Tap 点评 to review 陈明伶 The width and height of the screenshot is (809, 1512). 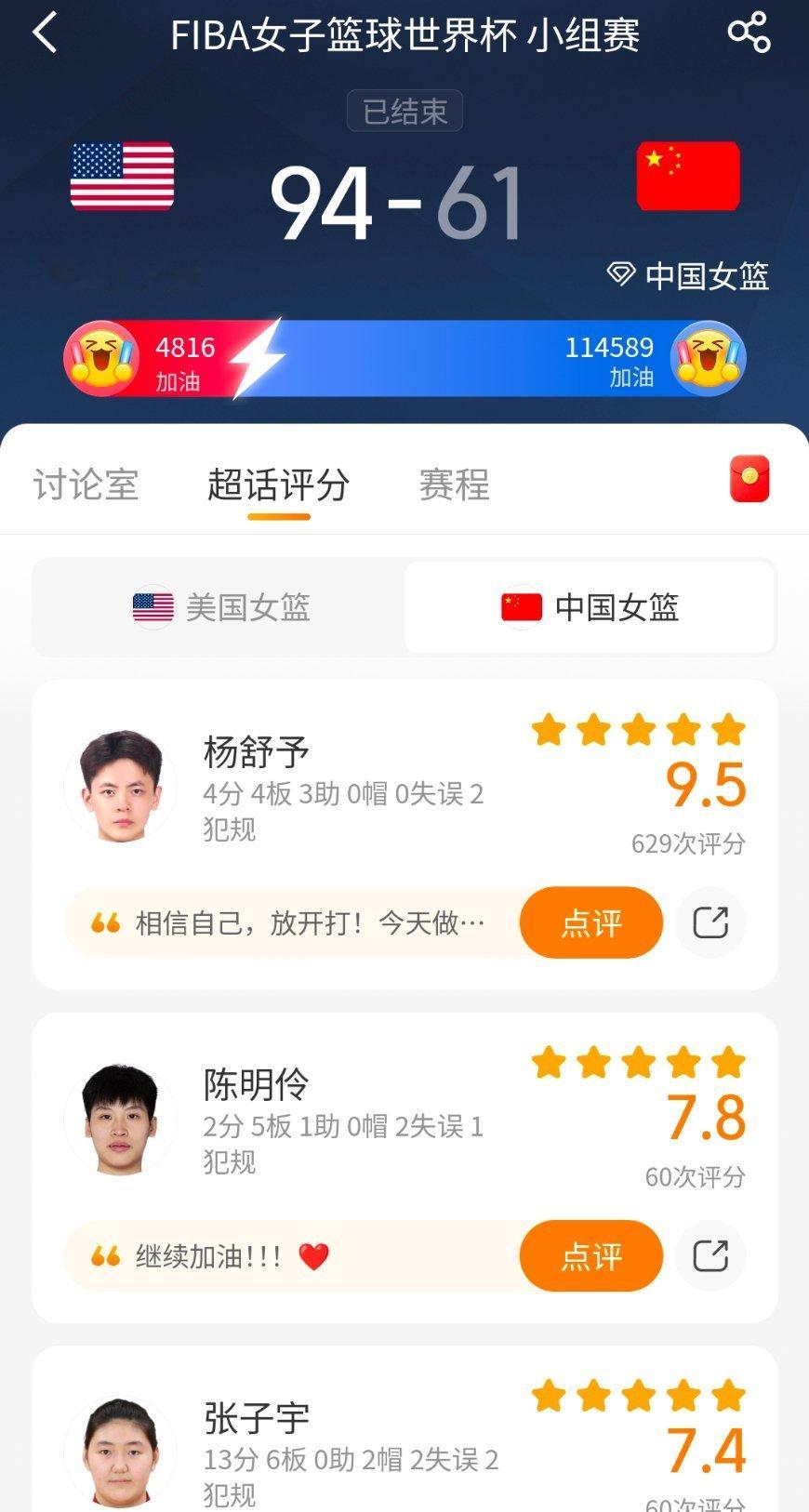(x=591, y=1256)
